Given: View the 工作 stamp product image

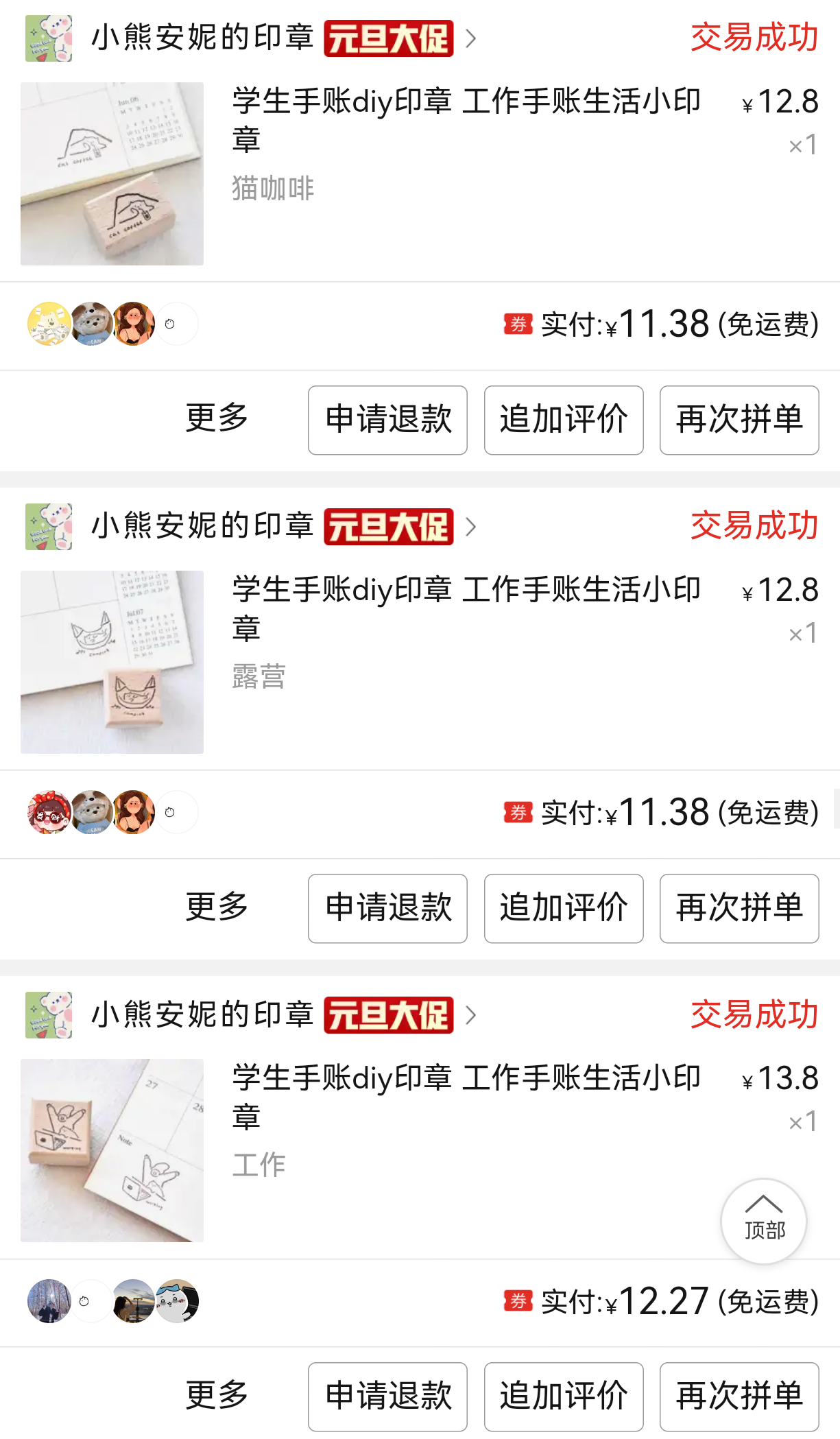Looking at the screenshot, I should pos(112,1150).
